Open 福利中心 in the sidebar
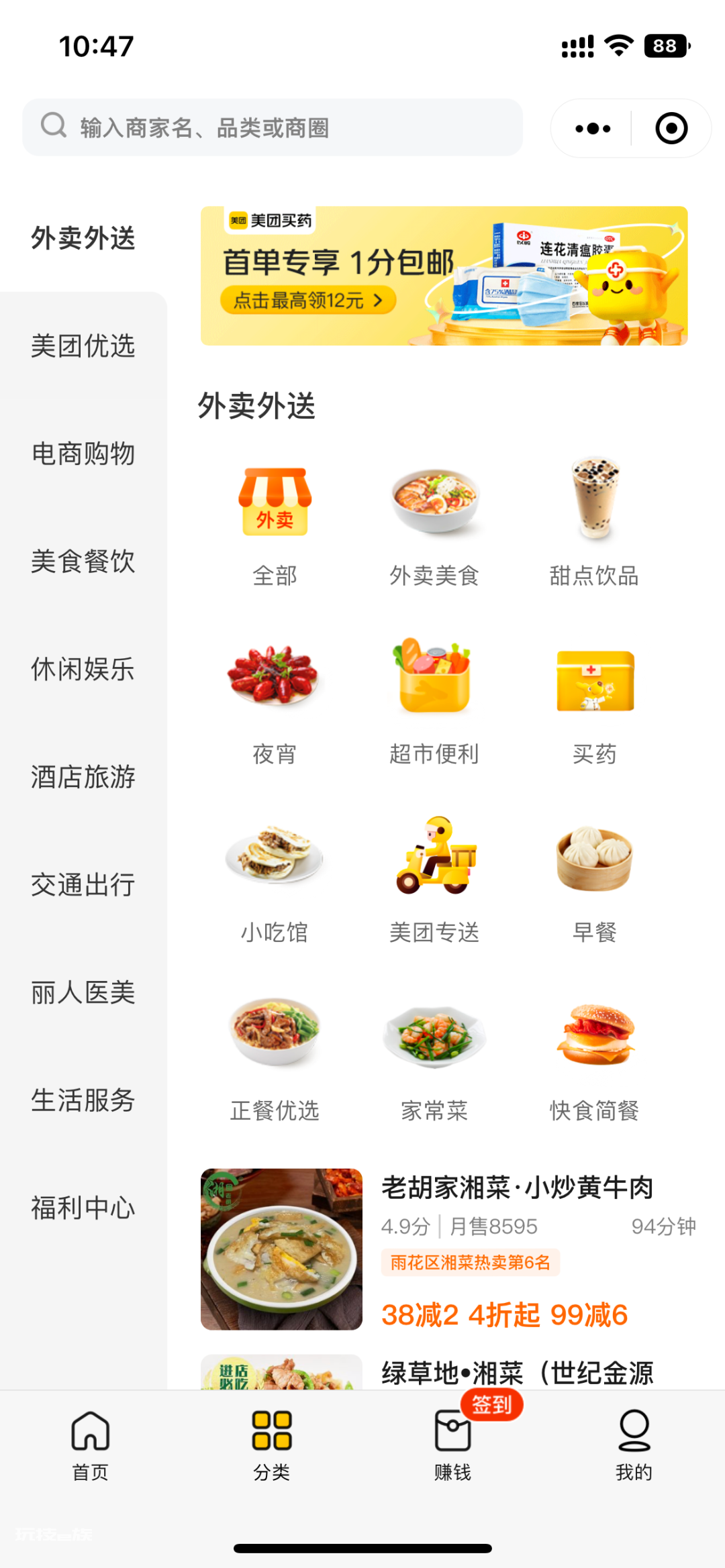725x1568 pixels. pyautogui.click(x=83, y=1208)
